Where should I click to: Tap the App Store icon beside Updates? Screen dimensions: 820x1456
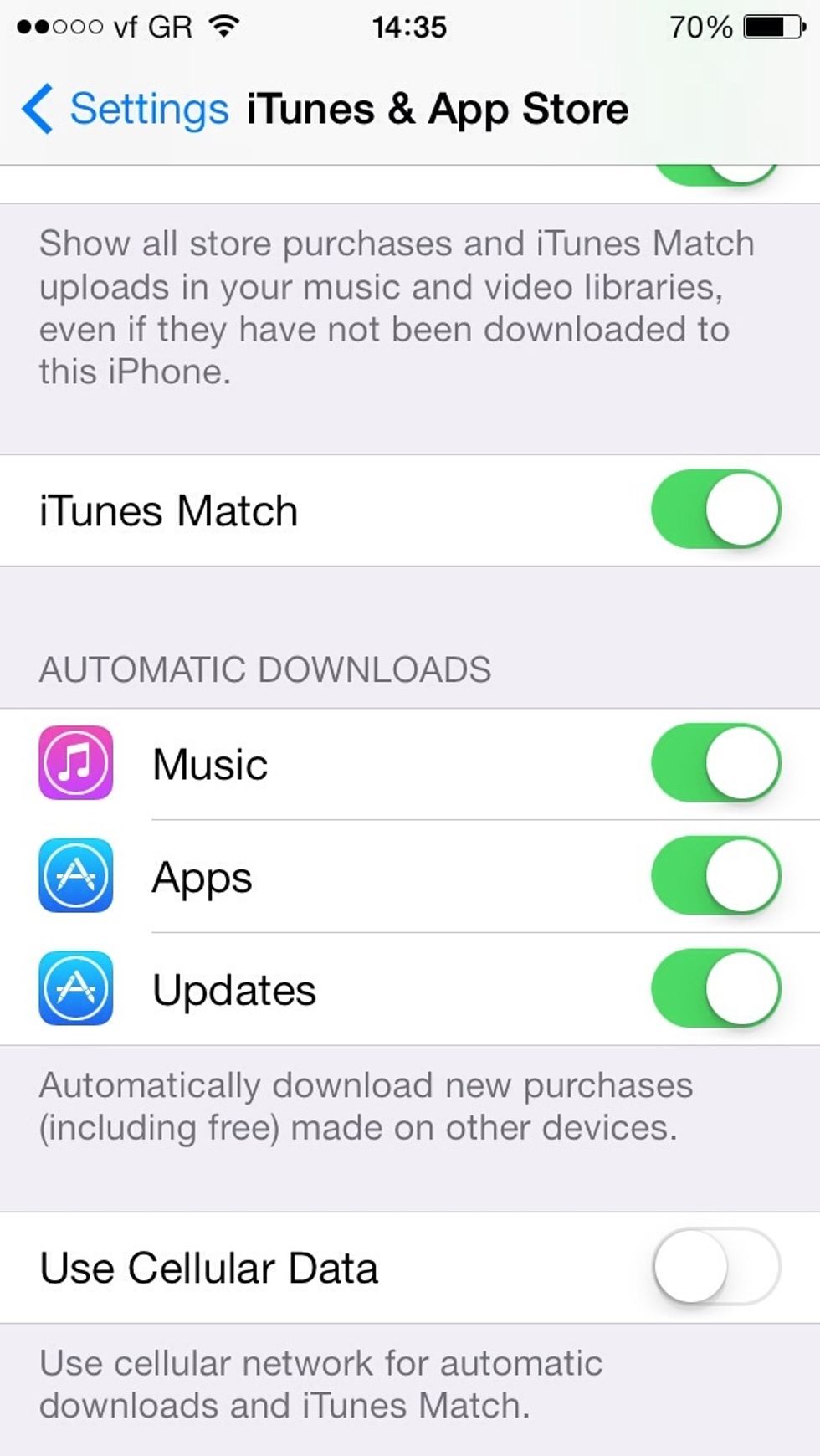(75, 990)
